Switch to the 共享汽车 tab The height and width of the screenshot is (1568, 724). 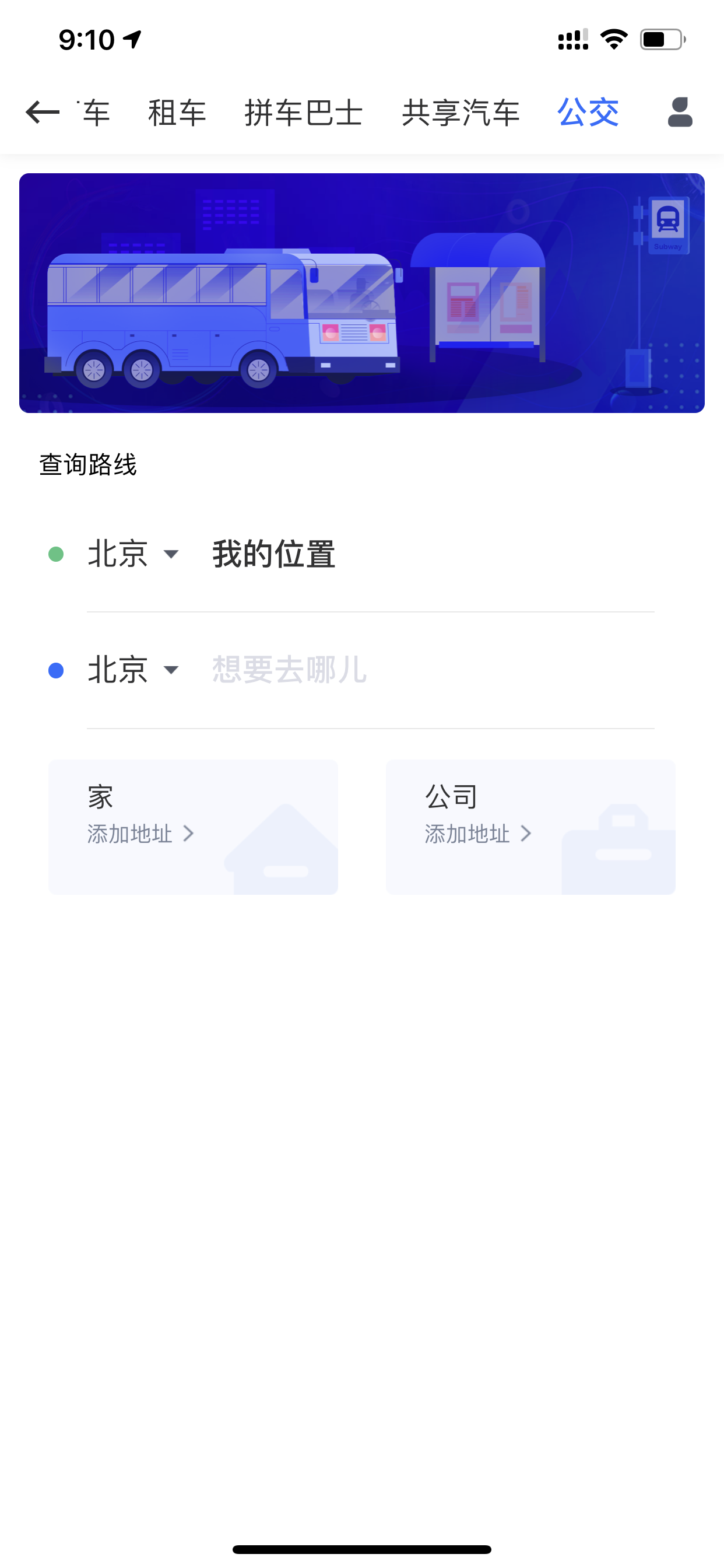coord(461,113)
